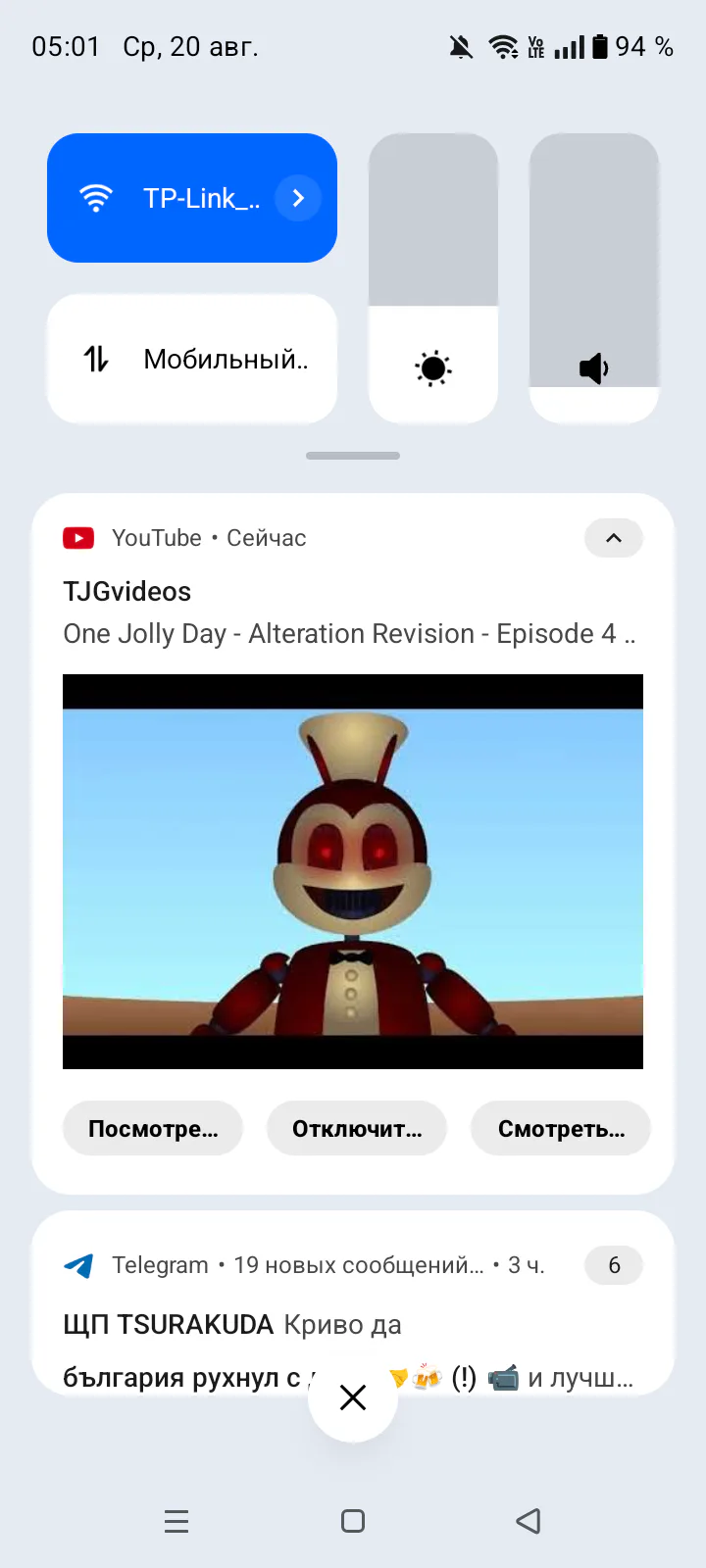Tap the Отключит… notification button
Image resolution: width=706 pixels, height=1568 pixels.
(357, 1129)
